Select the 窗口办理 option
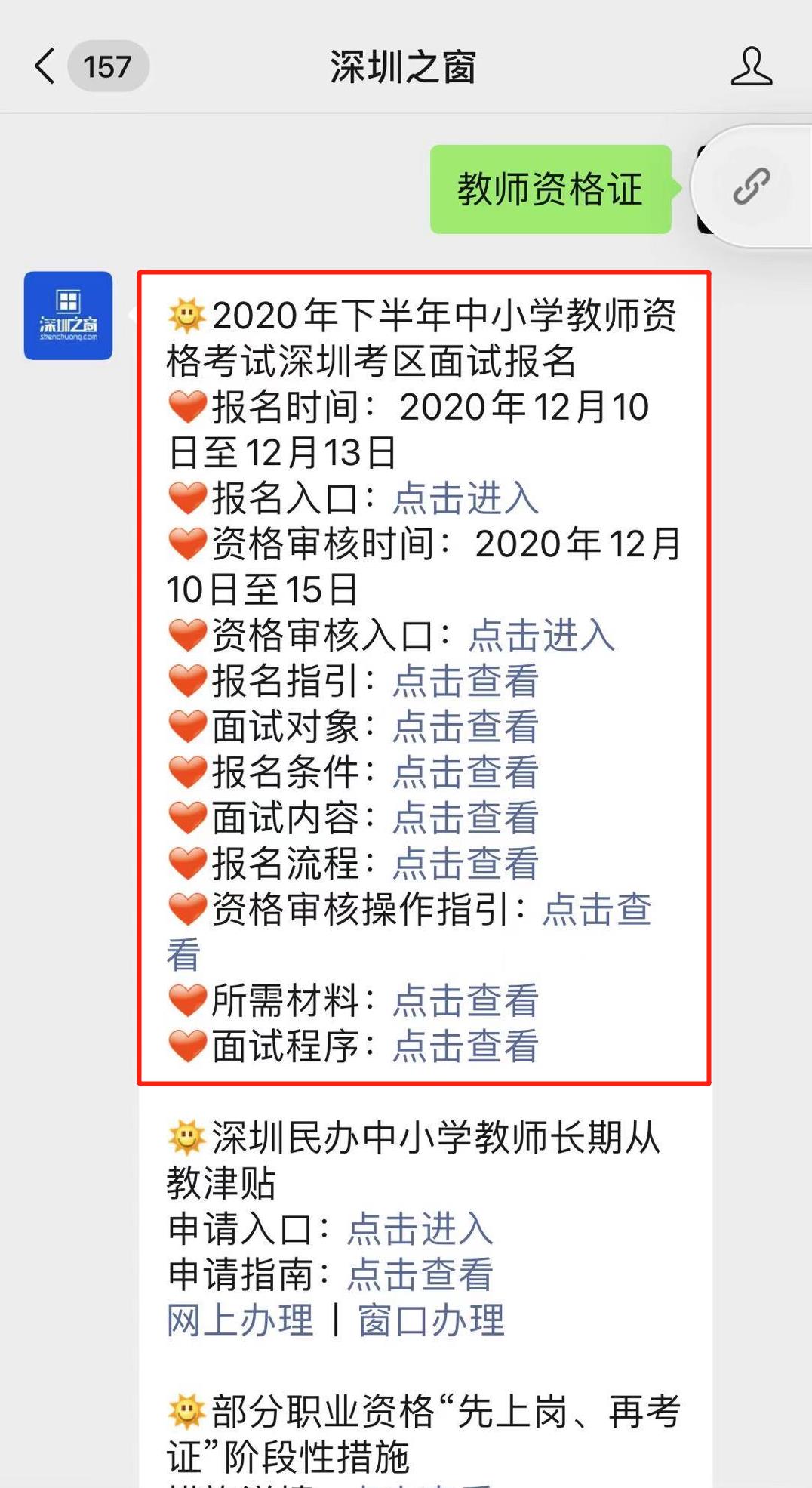 430,1319
